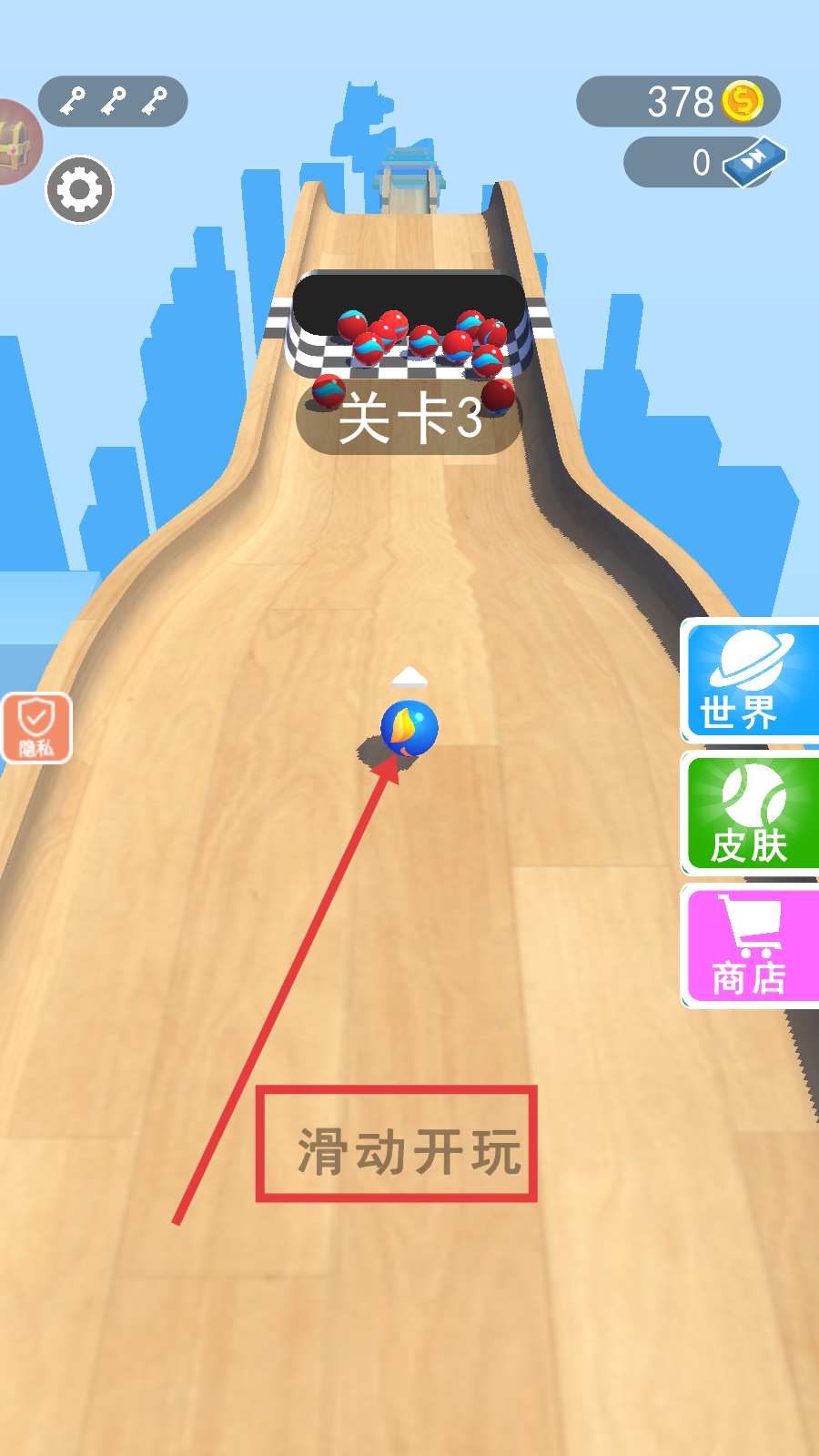Open the 商店 shop
Viewport: 819px width, 1456px height.
(x=750, y=945)
